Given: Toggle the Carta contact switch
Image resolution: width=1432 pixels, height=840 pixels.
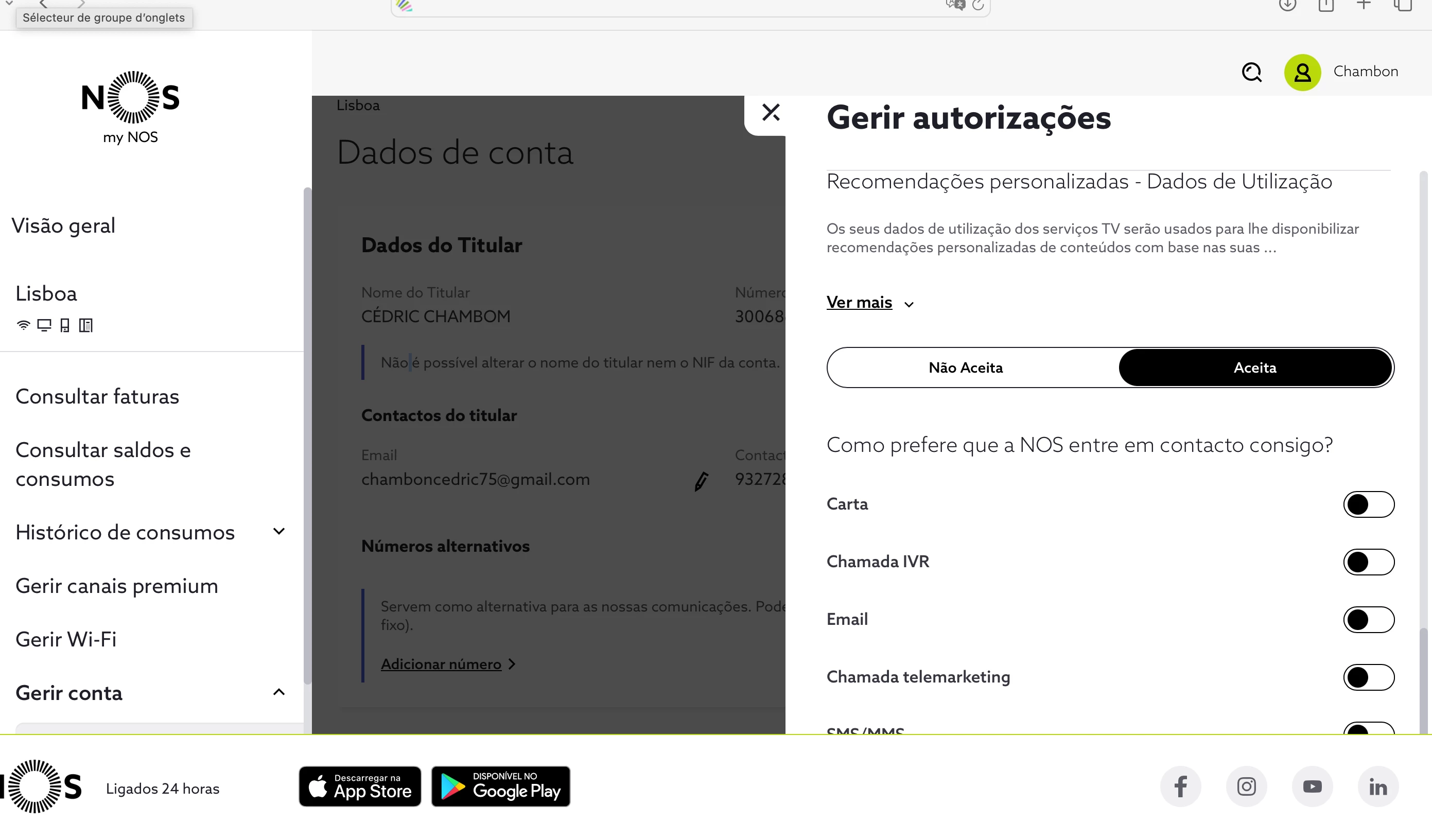Looking at the screenshot, I should pyautogui.click(x=1368, y=505).
